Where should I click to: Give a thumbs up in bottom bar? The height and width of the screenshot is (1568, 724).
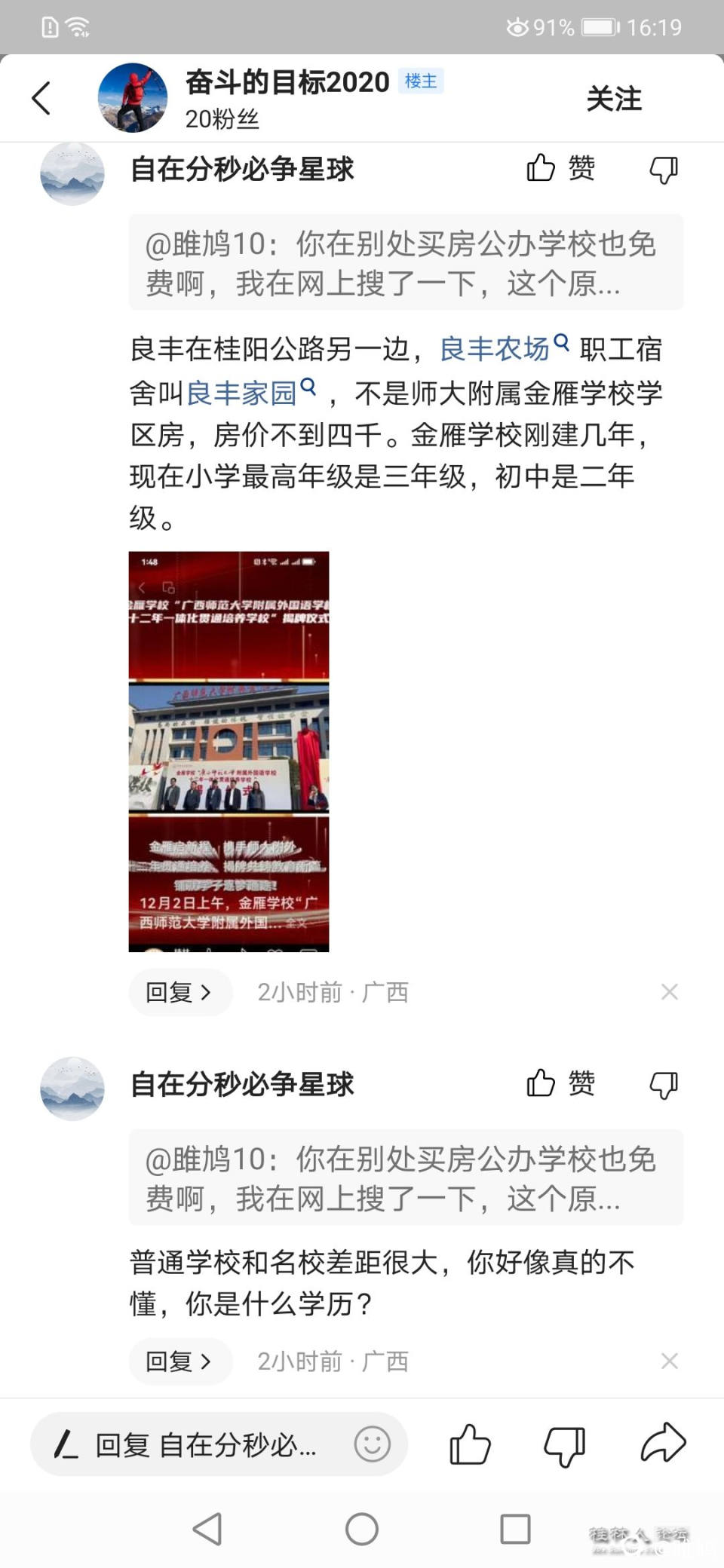click(469, 1444)
